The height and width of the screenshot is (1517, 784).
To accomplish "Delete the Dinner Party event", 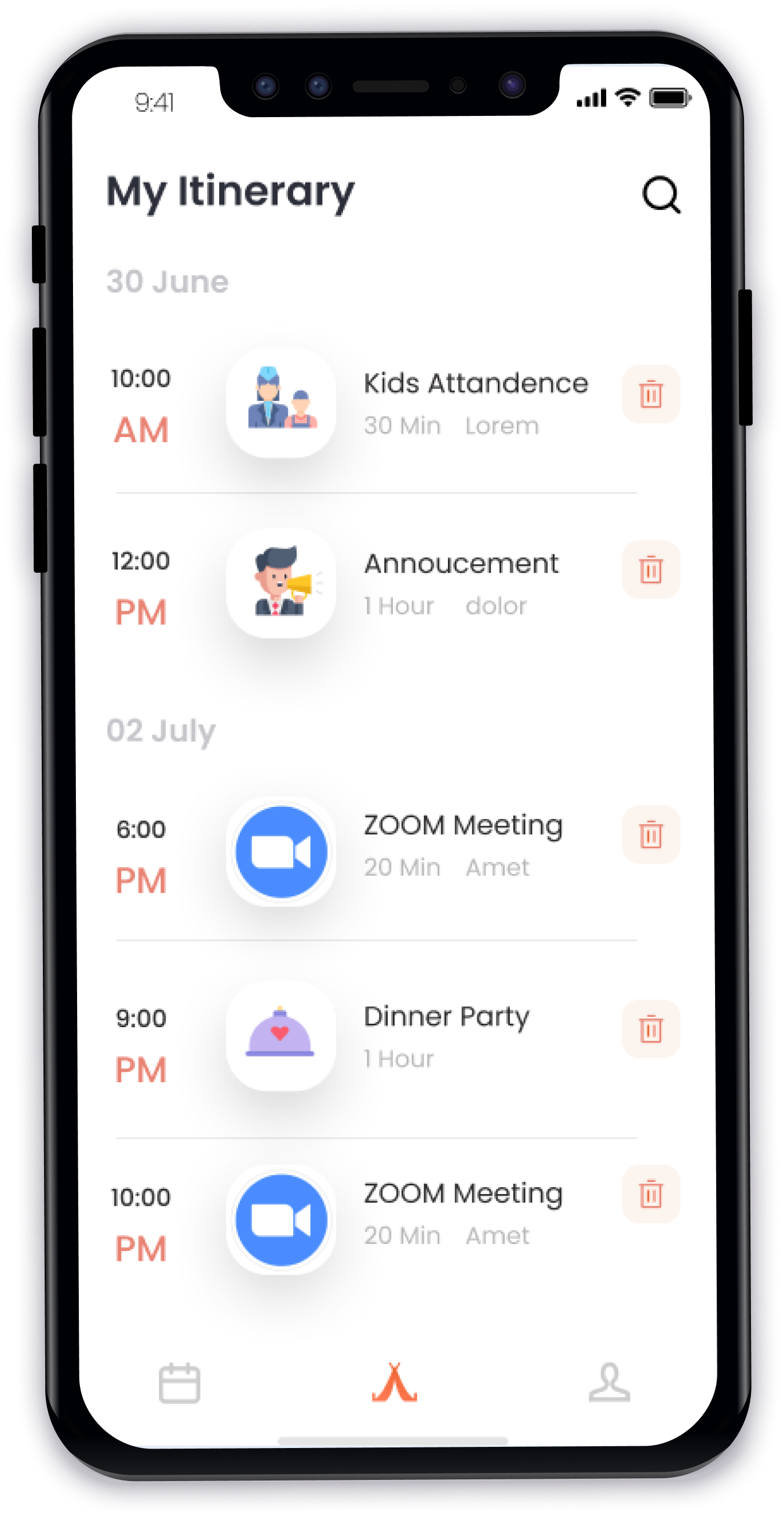I will tap(651, 1029).
